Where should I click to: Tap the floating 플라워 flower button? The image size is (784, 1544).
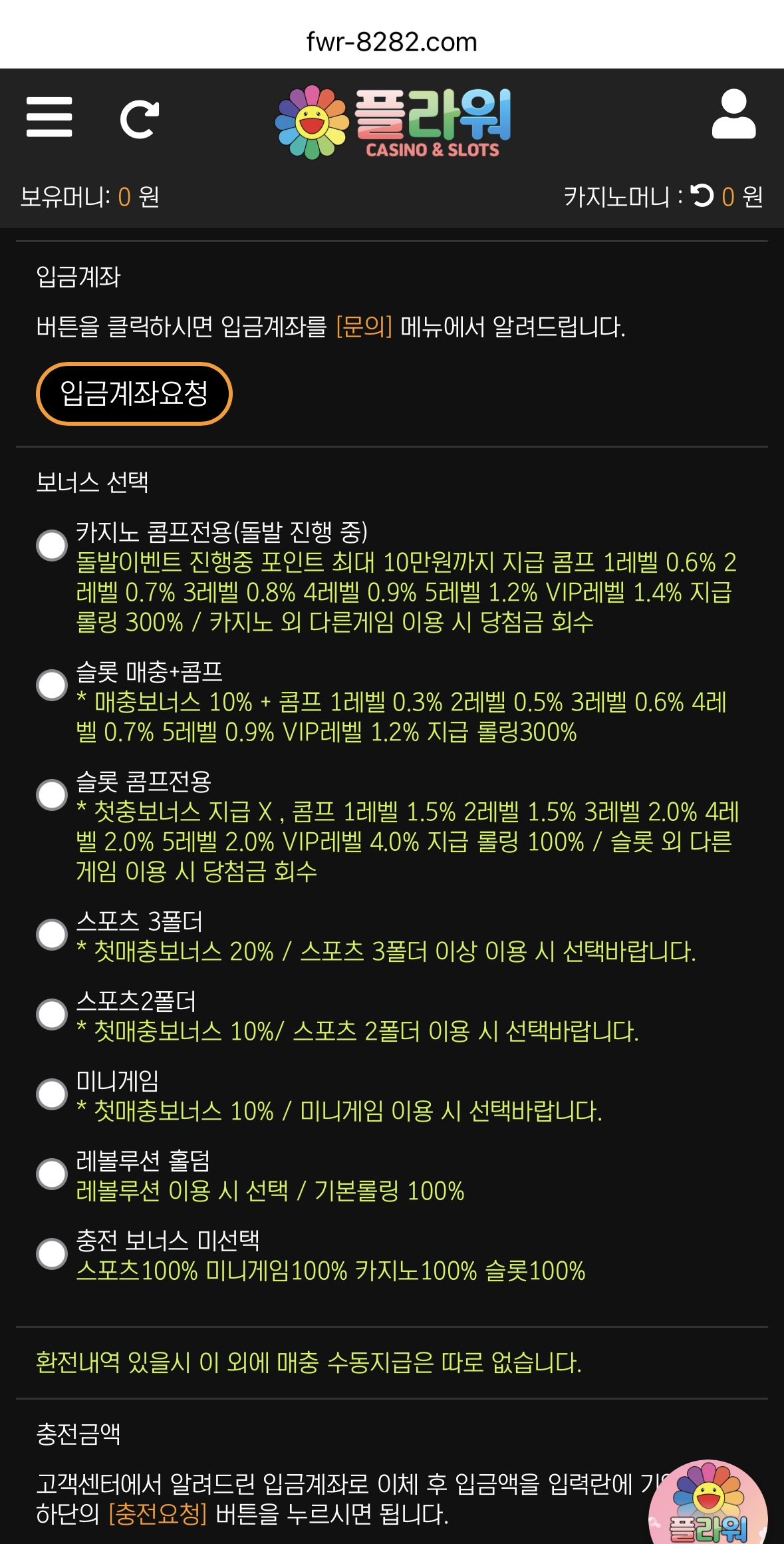click(708, 1502)
